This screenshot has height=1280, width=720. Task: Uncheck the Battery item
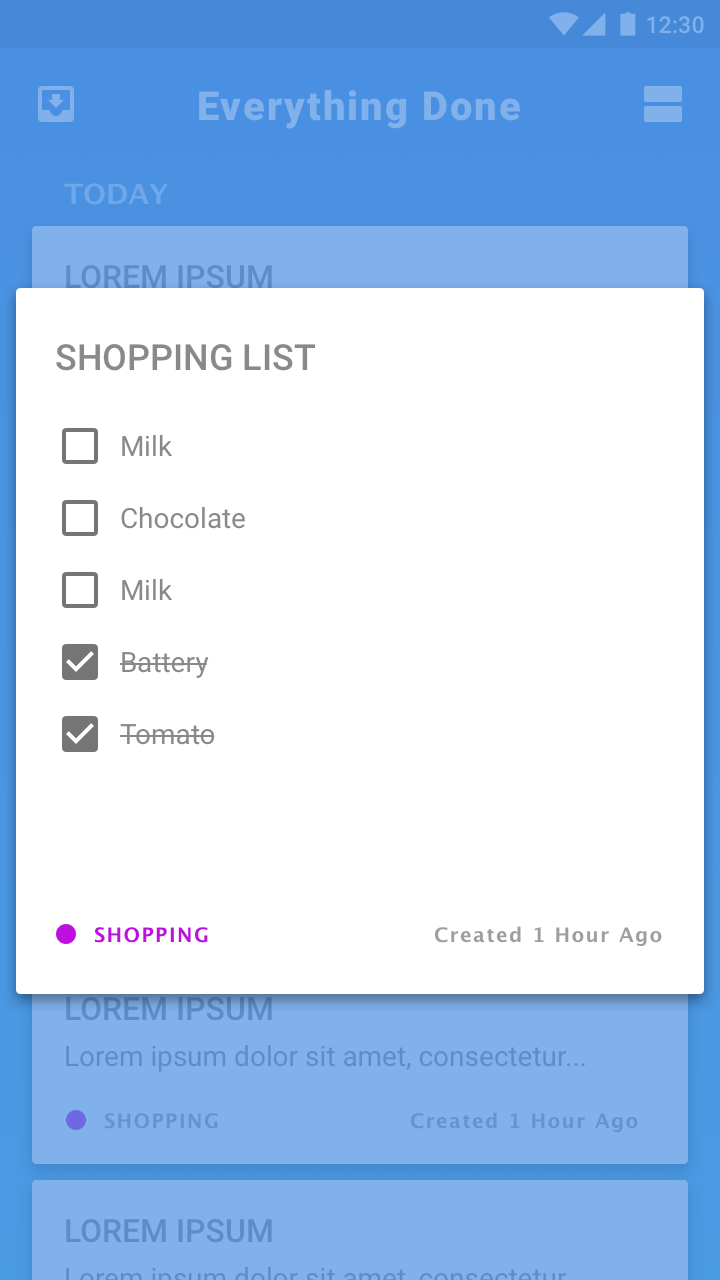coord(80,662)
